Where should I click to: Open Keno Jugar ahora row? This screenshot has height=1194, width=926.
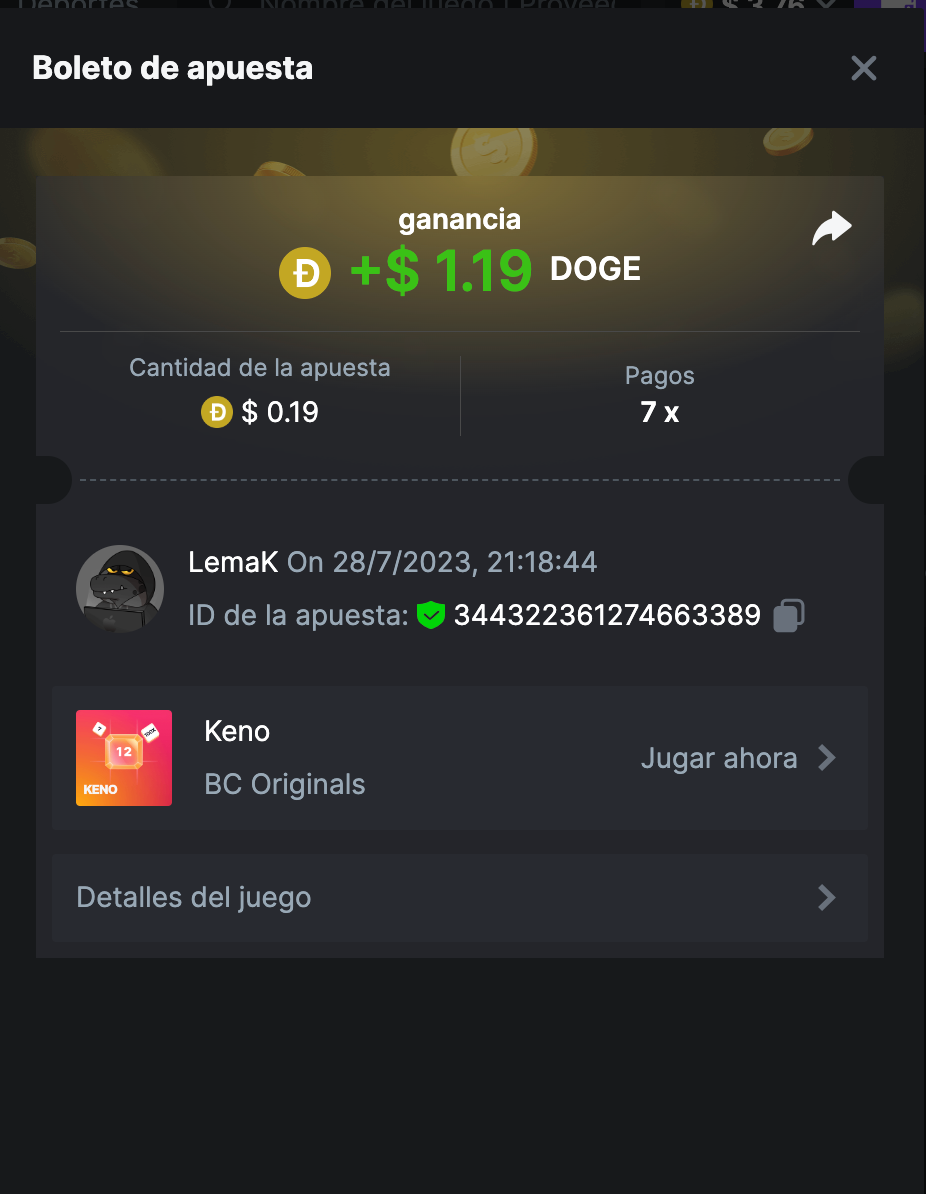(738, 758)
